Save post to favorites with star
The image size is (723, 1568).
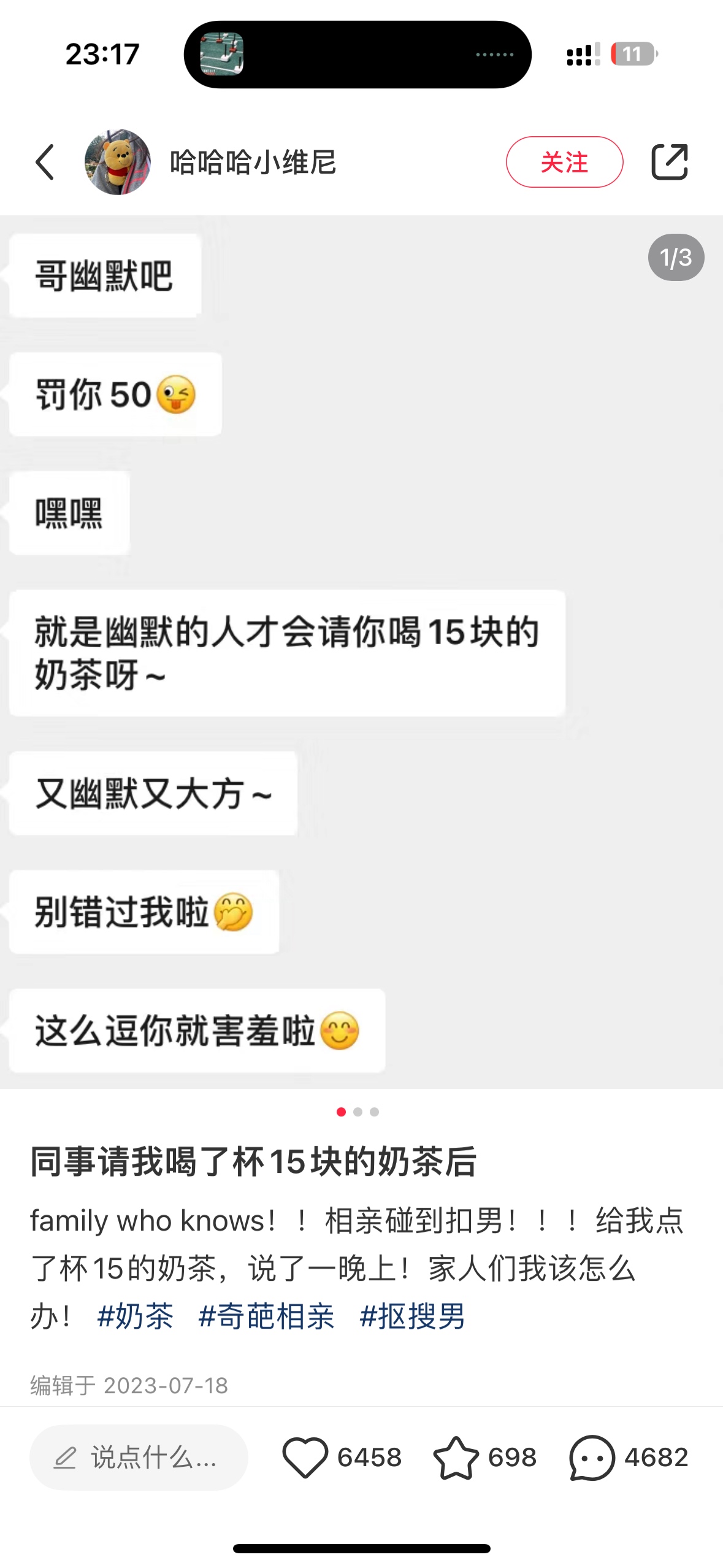(456, 1457)
